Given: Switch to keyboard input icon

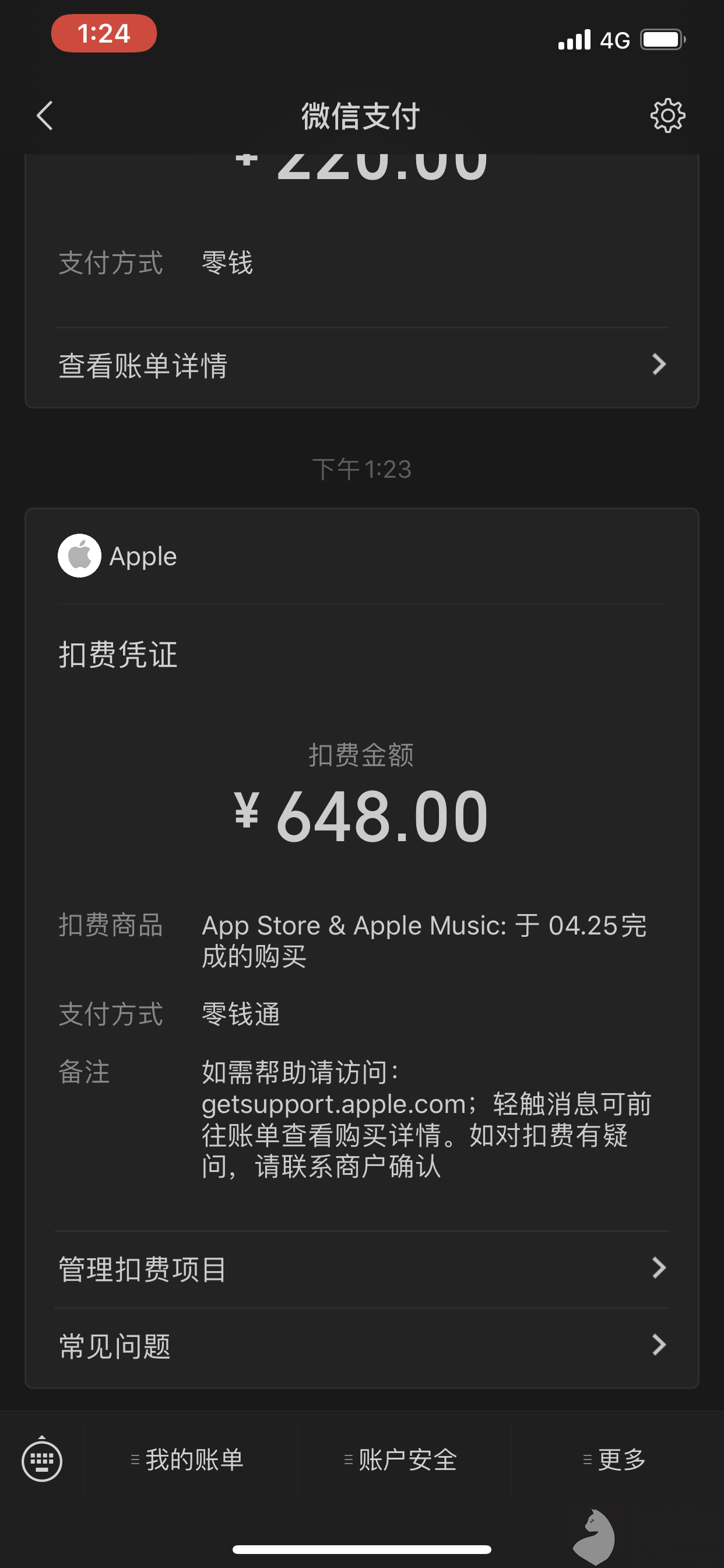Looking at the screenshot, I should (41, 1459).
